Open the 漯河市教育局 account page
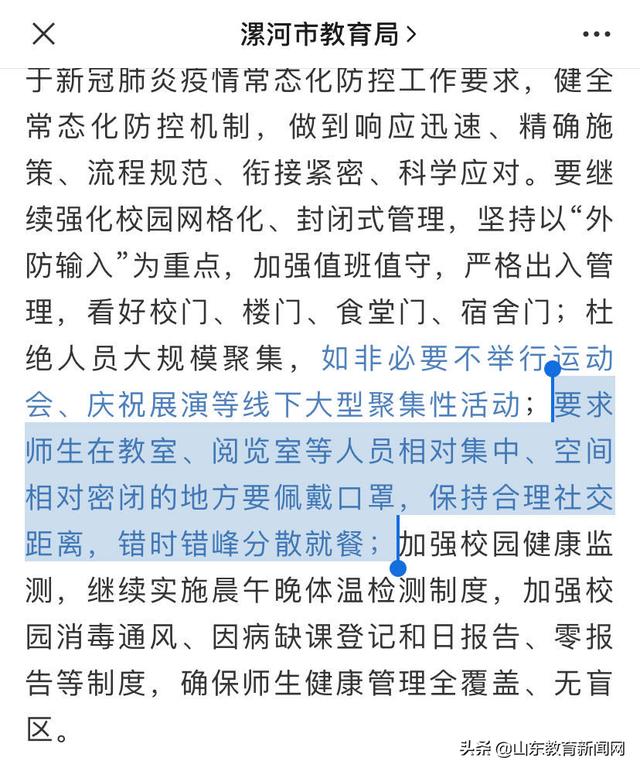 click(327, 34)
